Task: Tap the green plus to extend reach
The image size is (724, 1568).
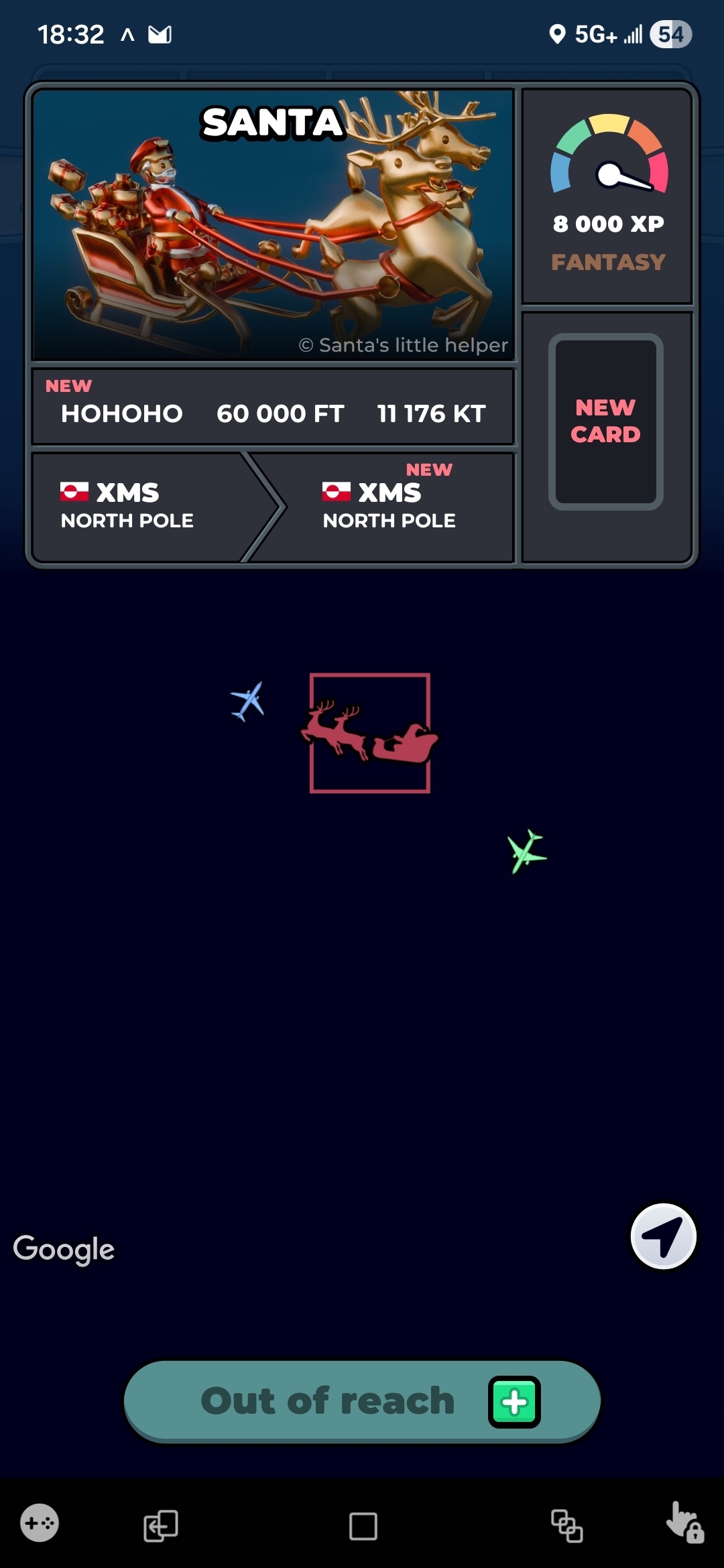Action: [514, 1402]
